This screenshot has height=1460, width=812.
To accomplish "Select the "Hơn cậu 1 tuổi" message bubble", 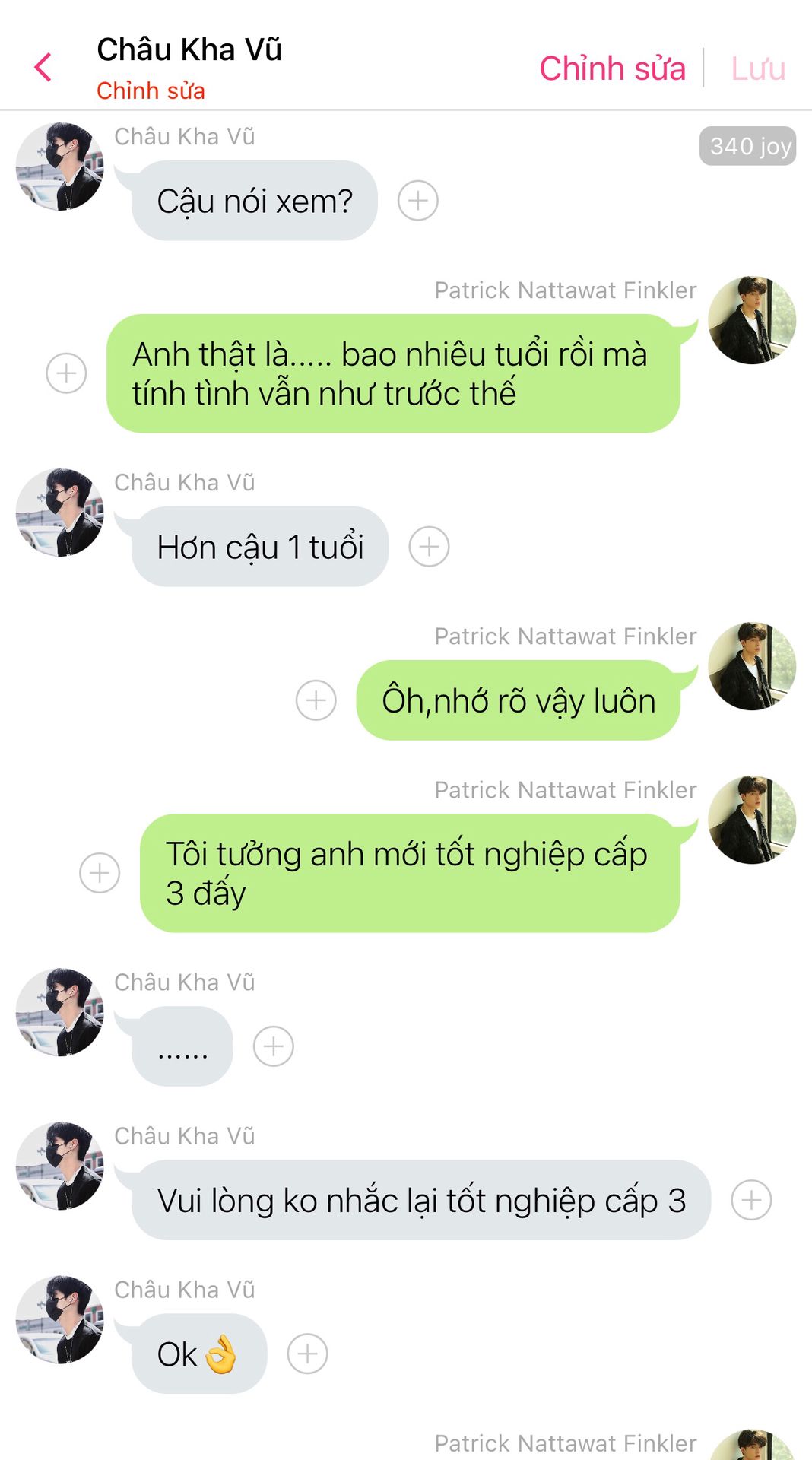I will [x=260, y=547].
